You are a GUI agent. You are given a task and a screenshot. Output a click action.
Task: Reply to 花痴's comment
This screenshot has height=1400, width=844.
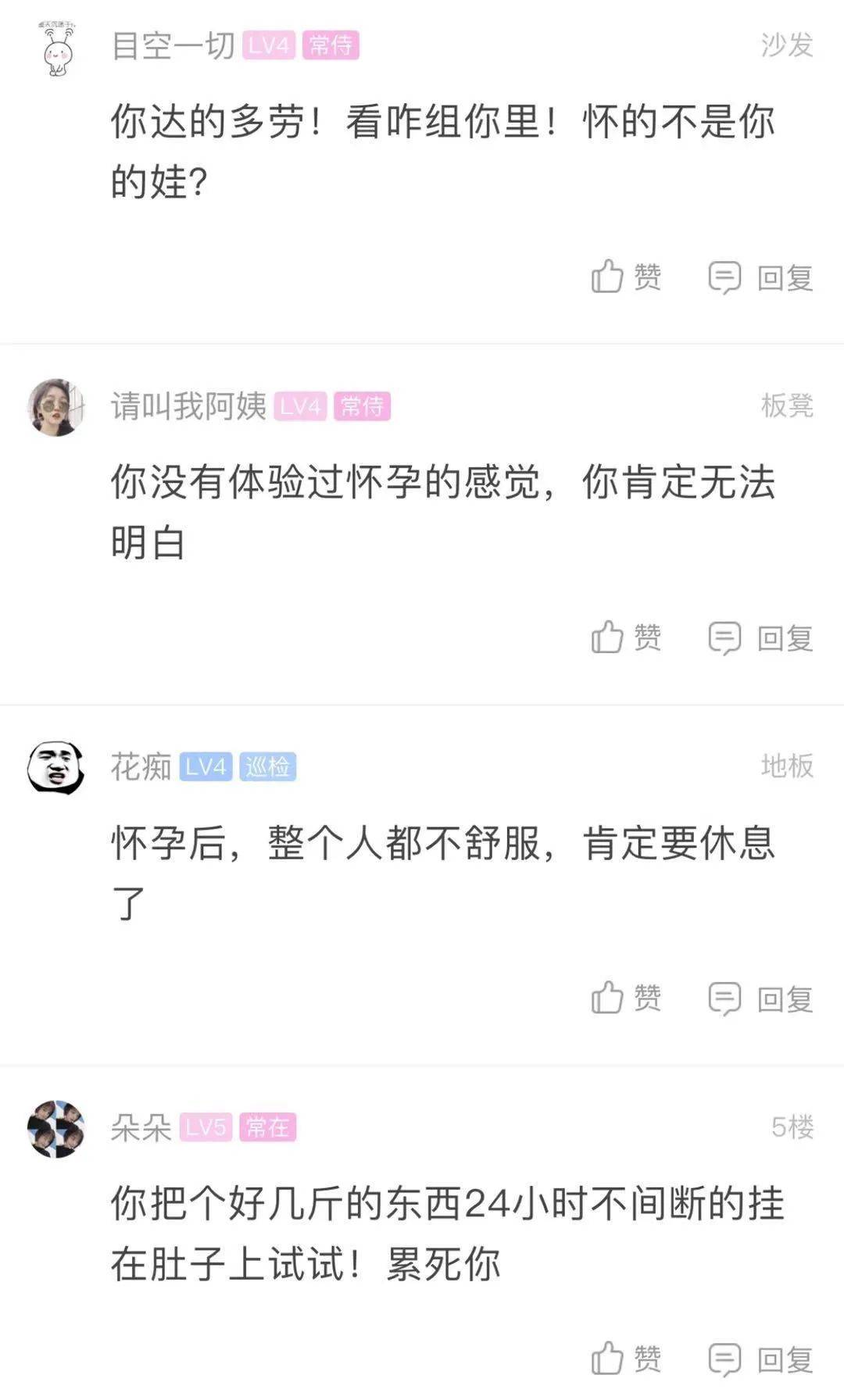[760, 998]
